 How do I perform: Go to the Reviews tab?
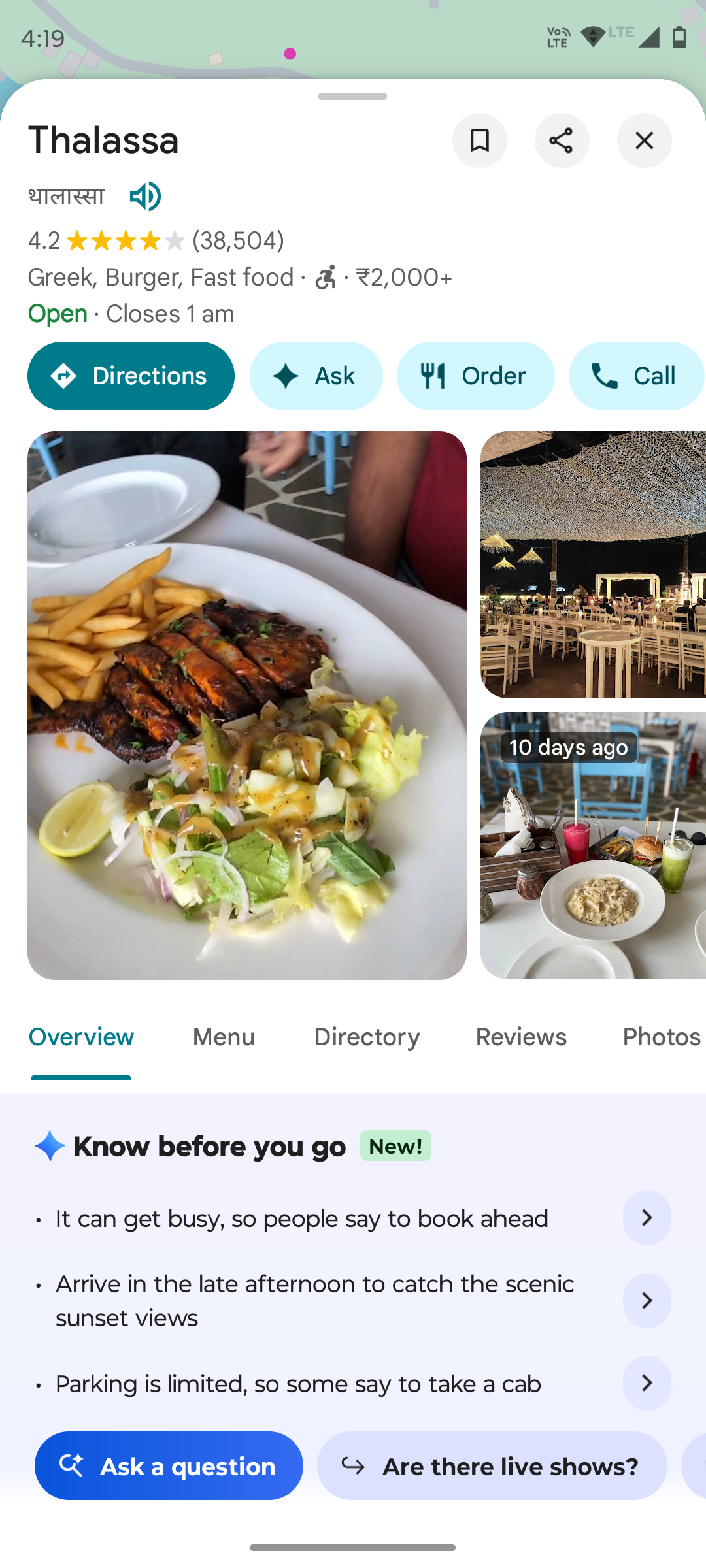(x=521, y=1037)
